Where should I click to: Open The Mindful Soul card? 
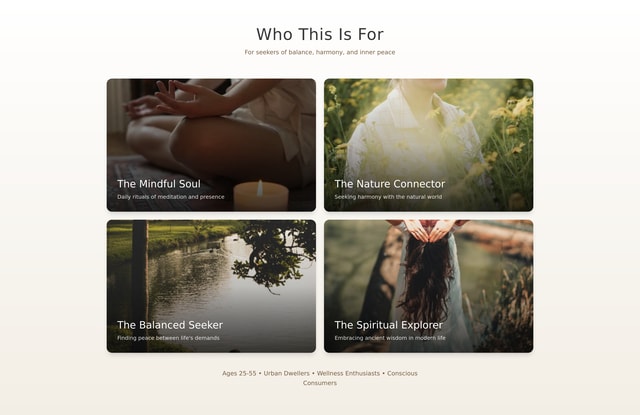(x=211, y=145)
